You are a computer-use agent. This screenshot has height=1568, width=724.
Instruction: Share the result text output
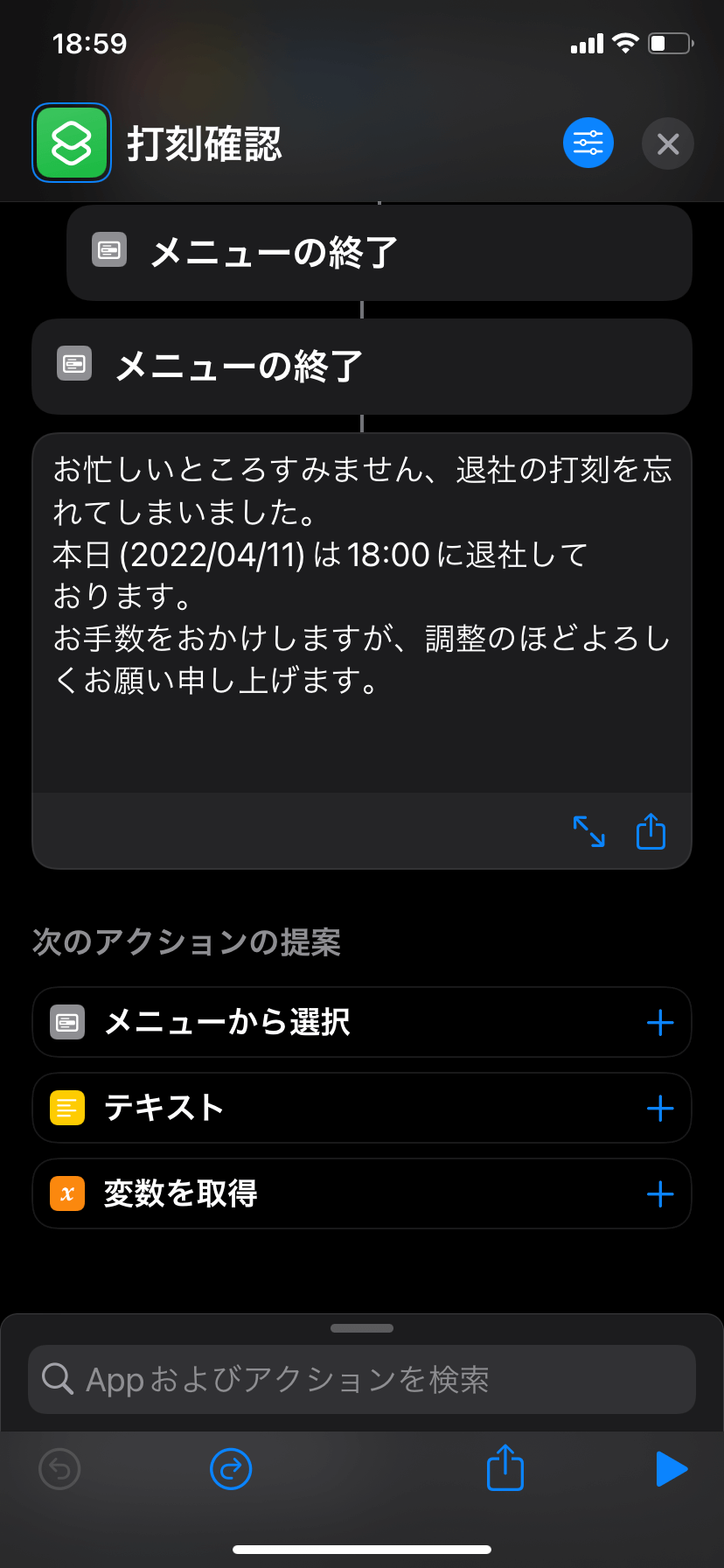[651, 831]
